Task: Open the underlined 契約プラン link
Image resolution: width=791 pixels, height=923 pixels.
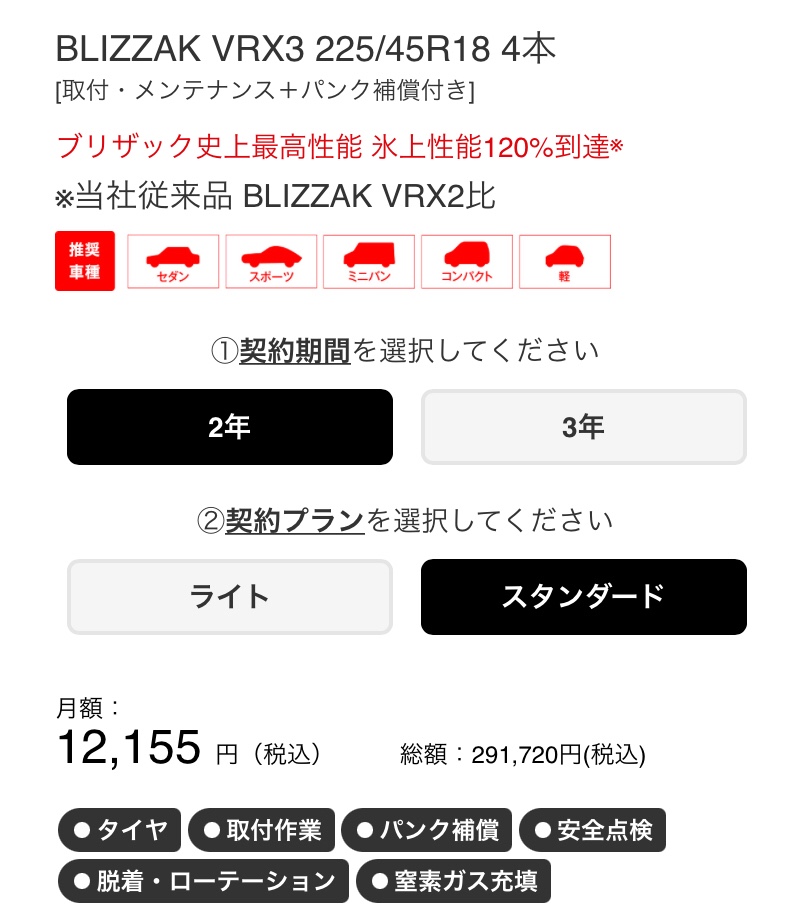Action: (x=295, y=521)
